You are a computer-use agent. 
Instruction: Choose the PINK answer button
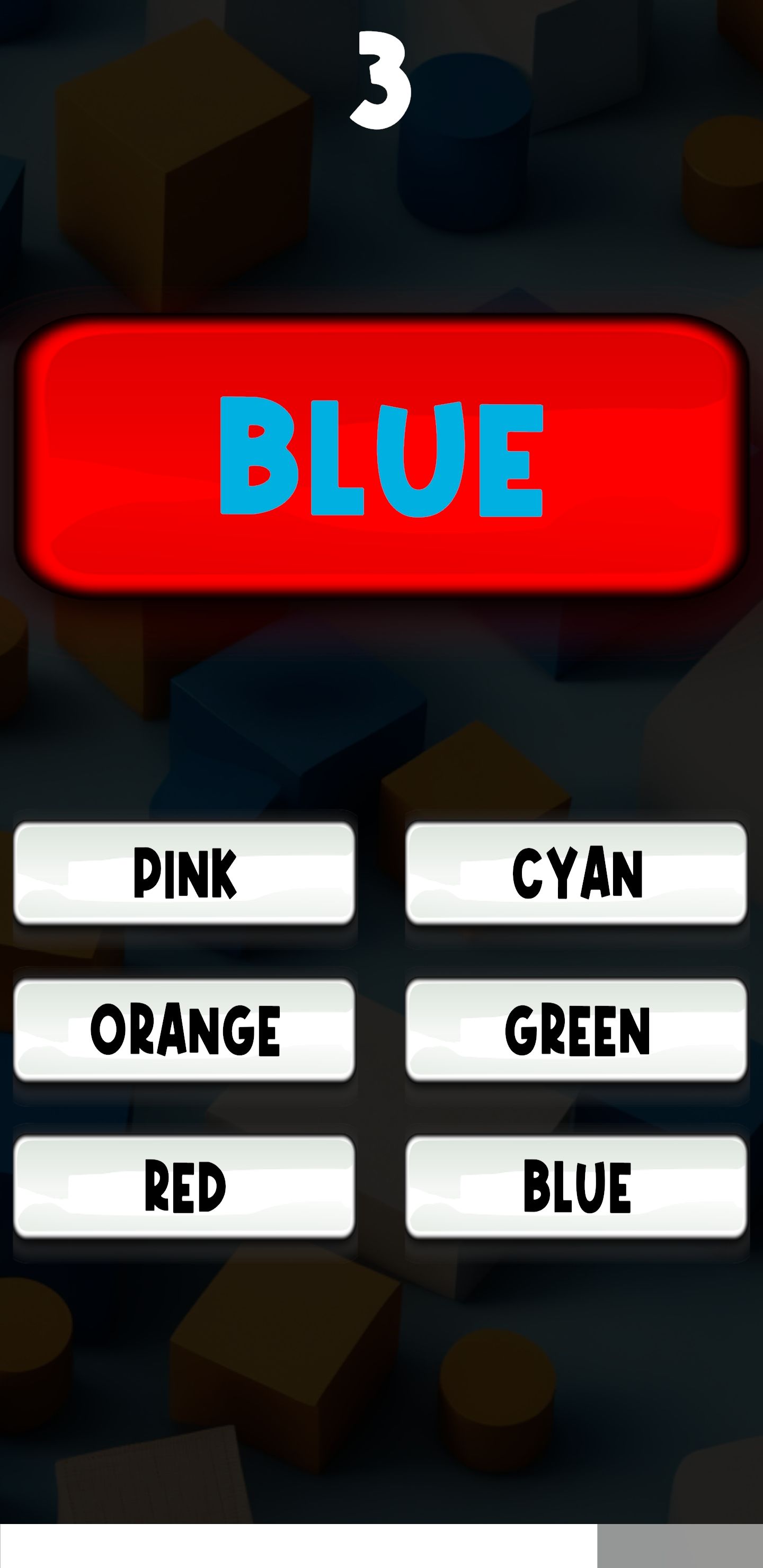coord(184,873)
